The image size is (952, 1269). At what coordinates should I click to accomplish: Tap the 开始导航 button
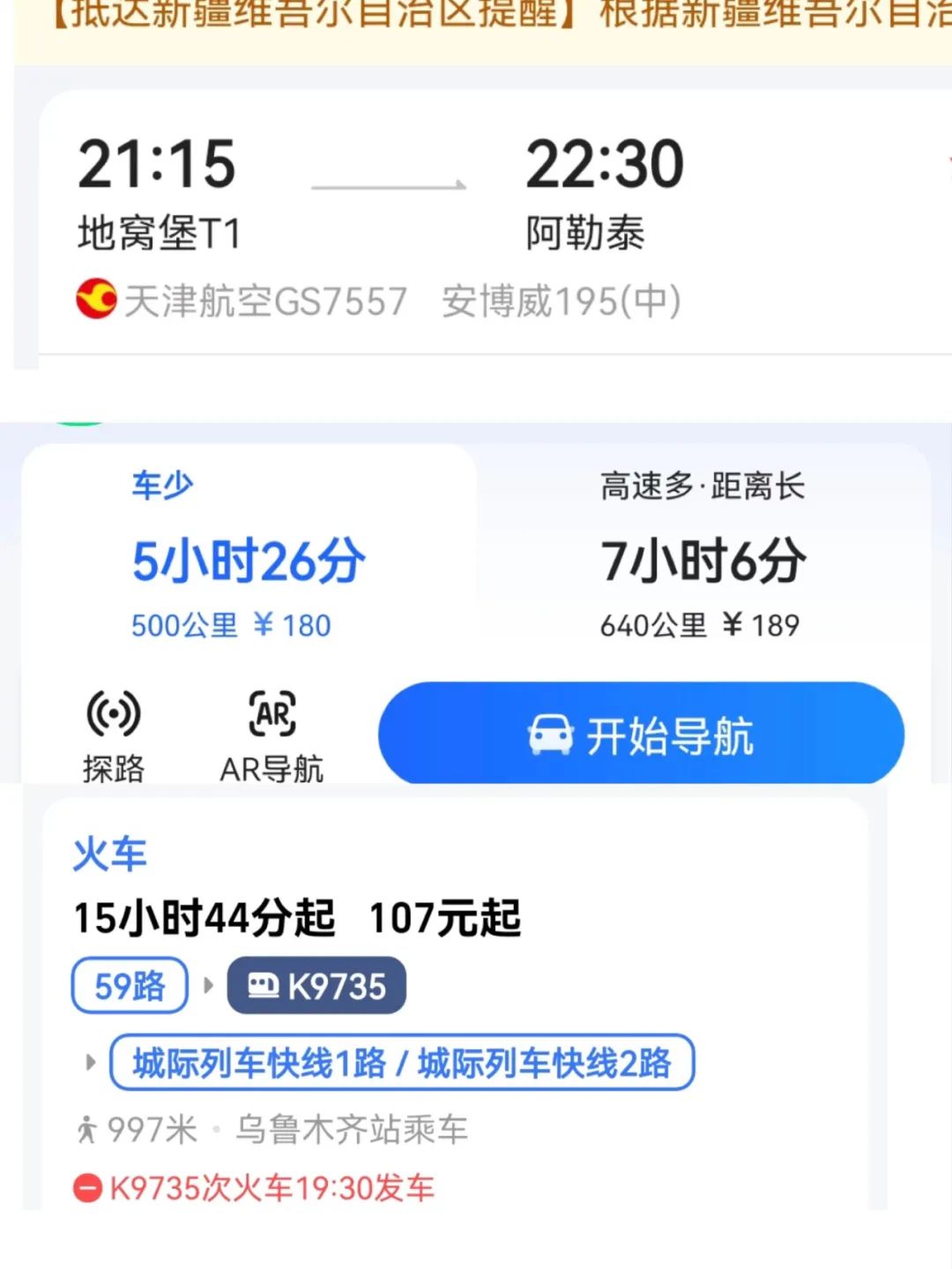click(641, 734)
